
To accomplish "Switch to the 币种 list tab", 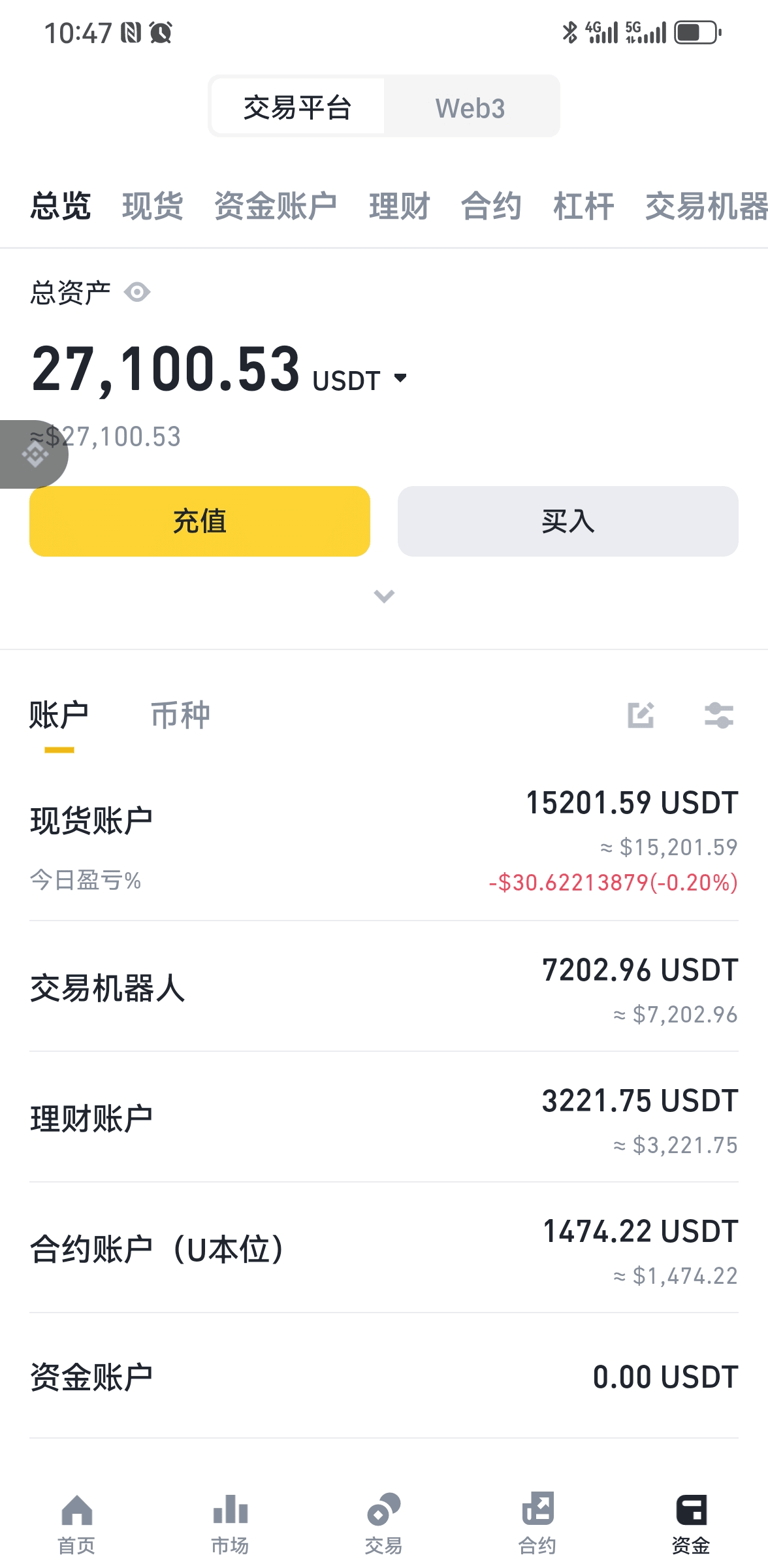I will pos(180,715).
